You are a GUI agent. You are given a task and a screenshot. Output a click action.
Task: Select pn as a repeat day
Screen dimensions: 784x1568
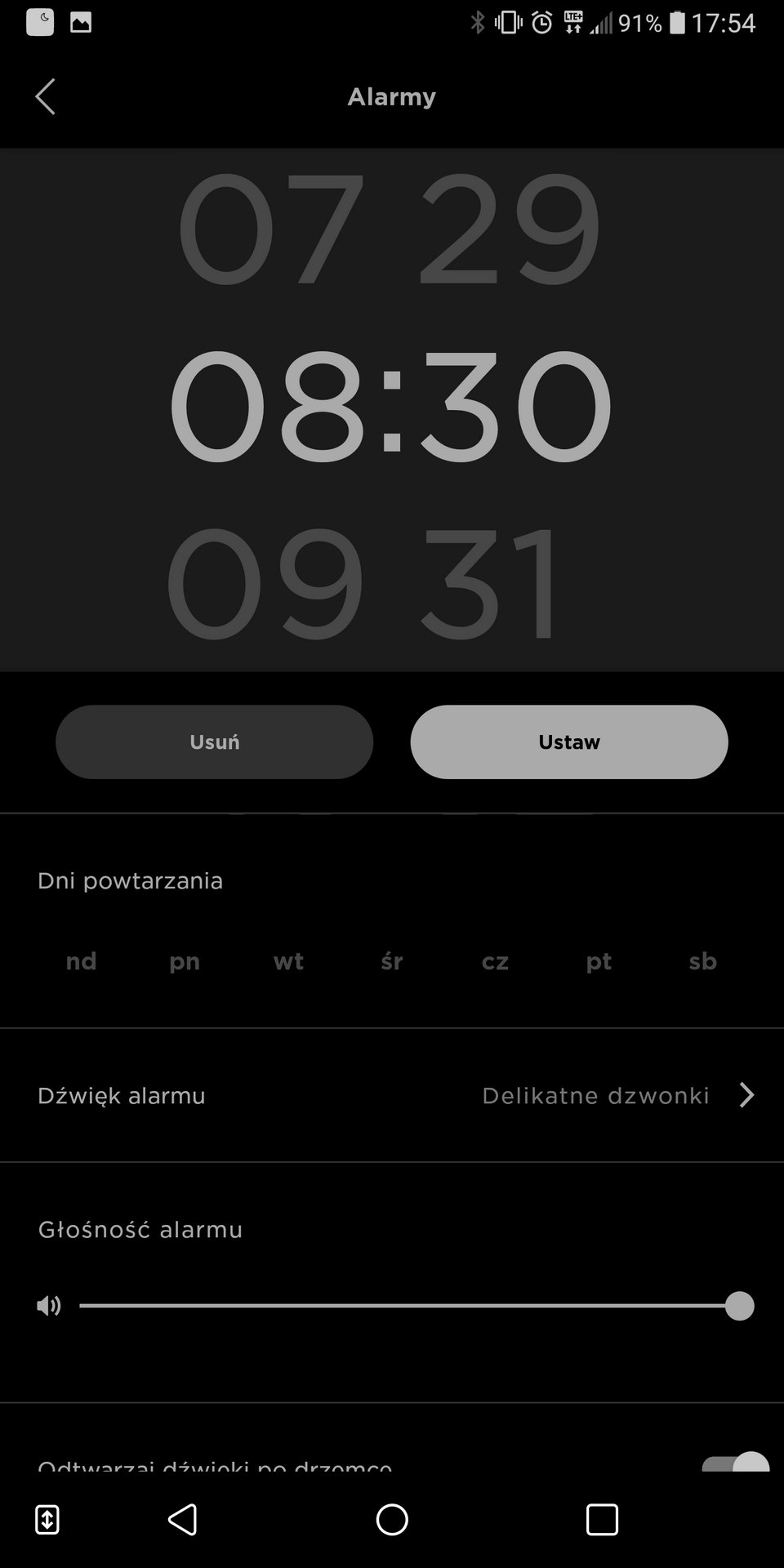[x=185, y=961]
